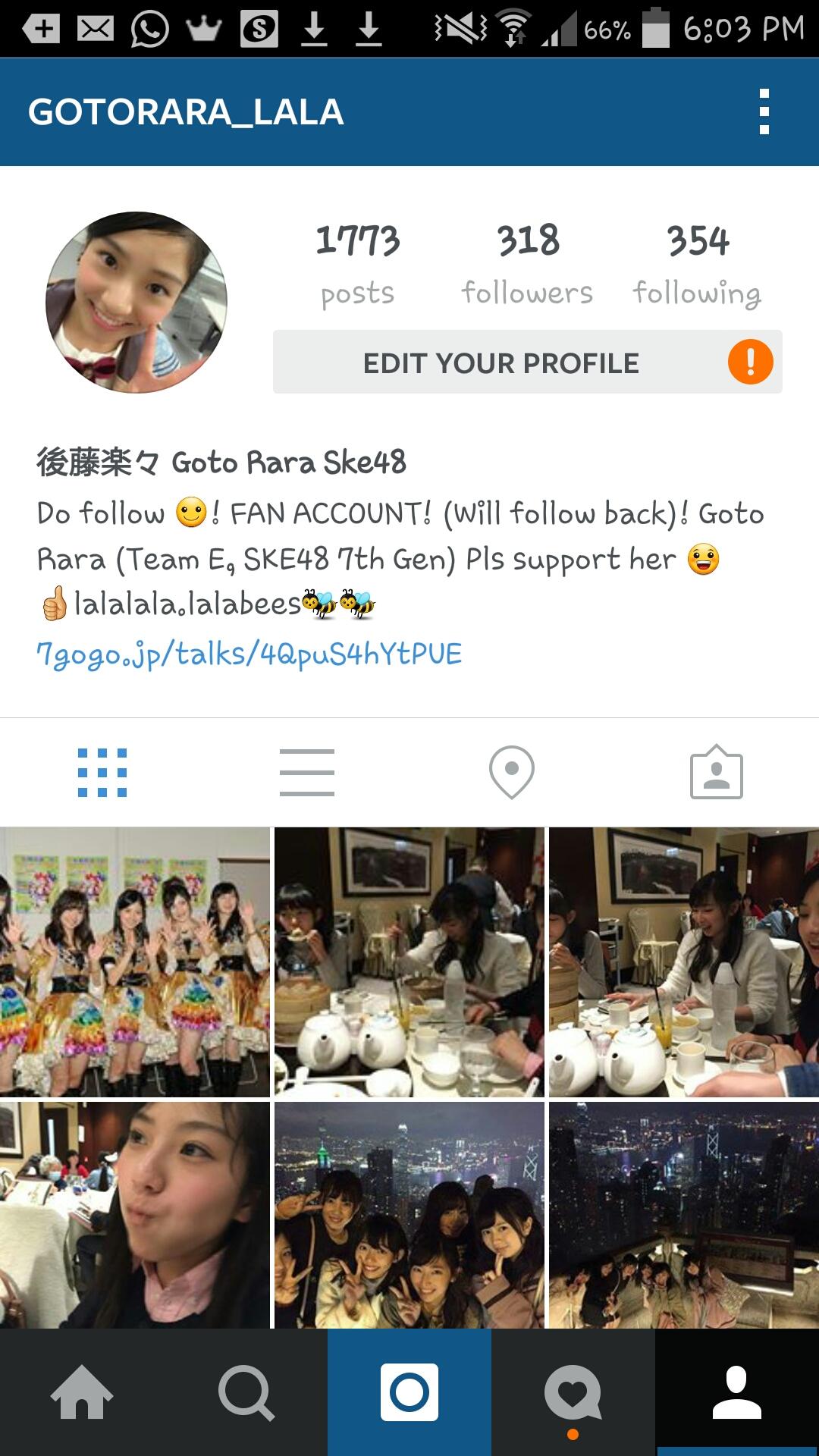Viewport: 819px width, 1456px height.
Task: View the 318 followers list
Action: pos(527,263)
